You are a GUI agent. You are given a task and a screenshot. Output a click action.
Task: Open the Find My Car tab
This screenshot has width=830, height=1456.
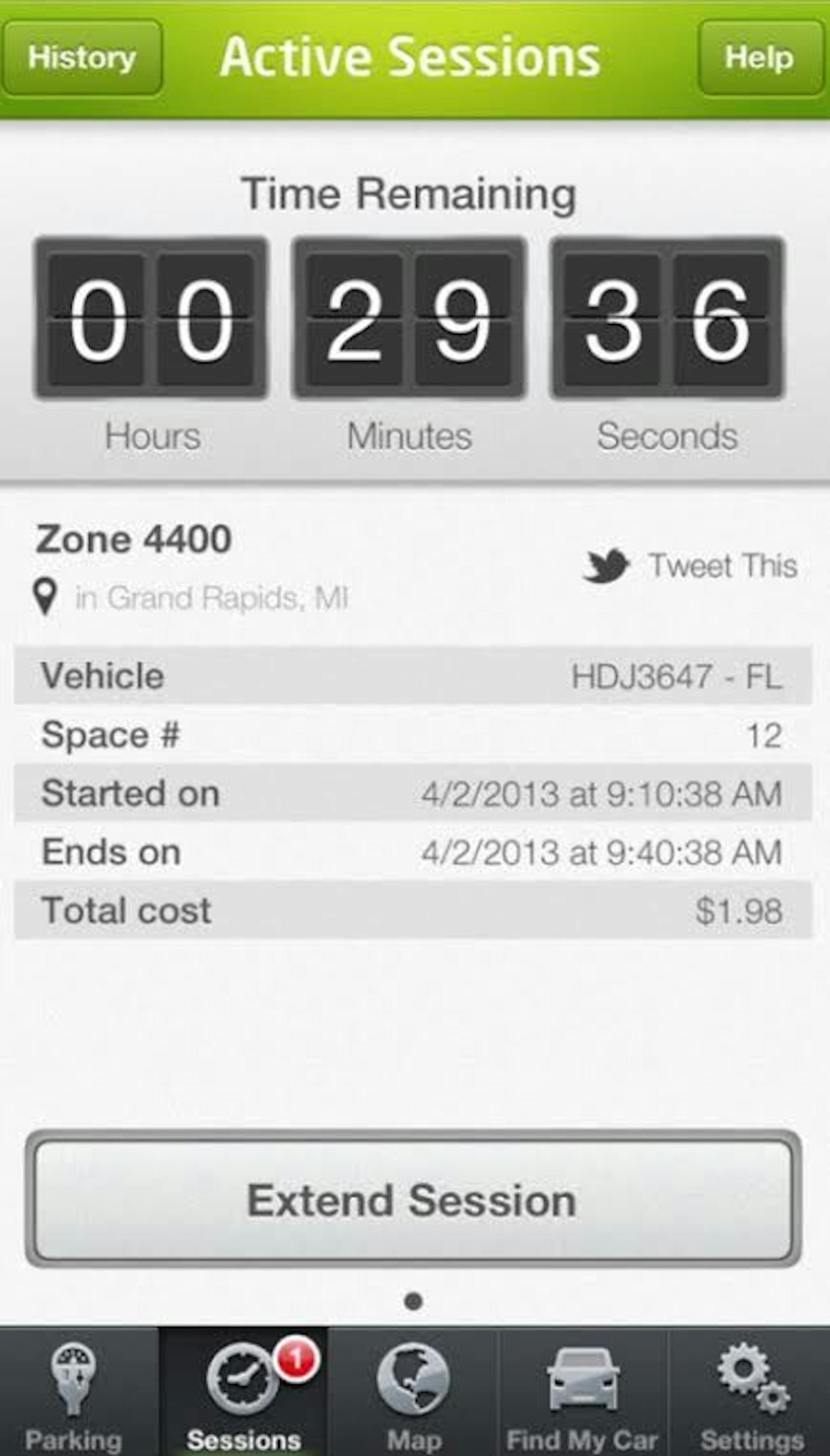point(582,1391)
